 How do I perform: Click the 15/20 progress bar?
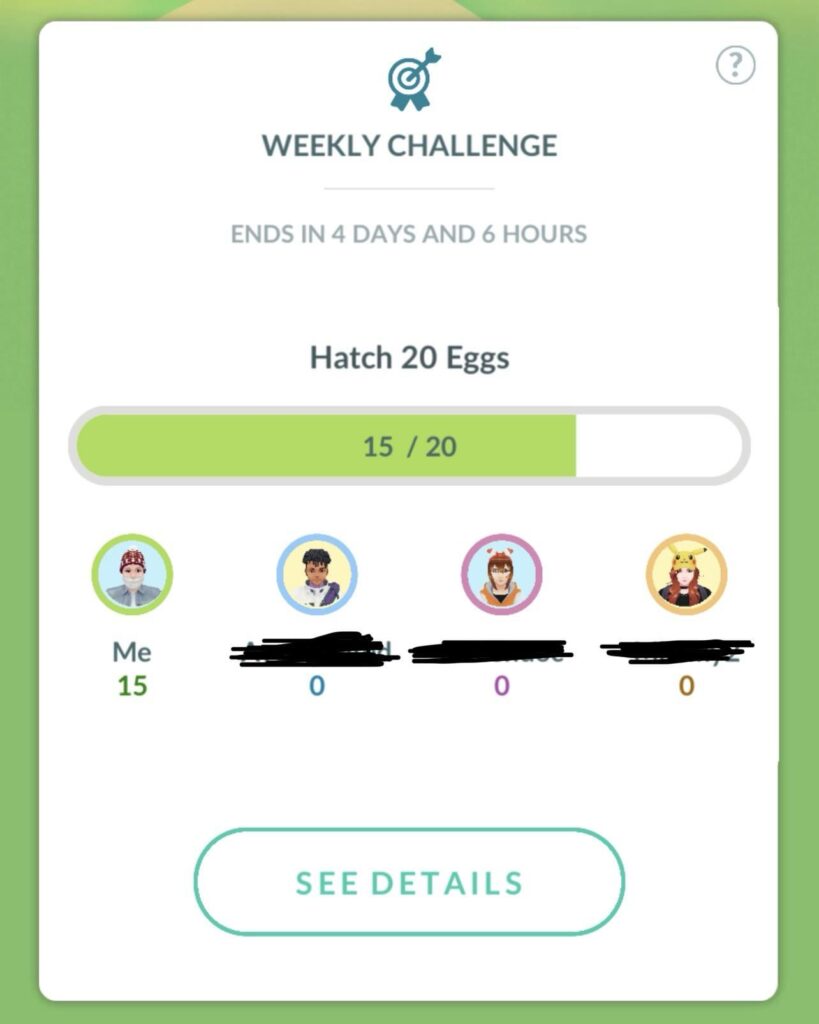[x=409, y=446]
